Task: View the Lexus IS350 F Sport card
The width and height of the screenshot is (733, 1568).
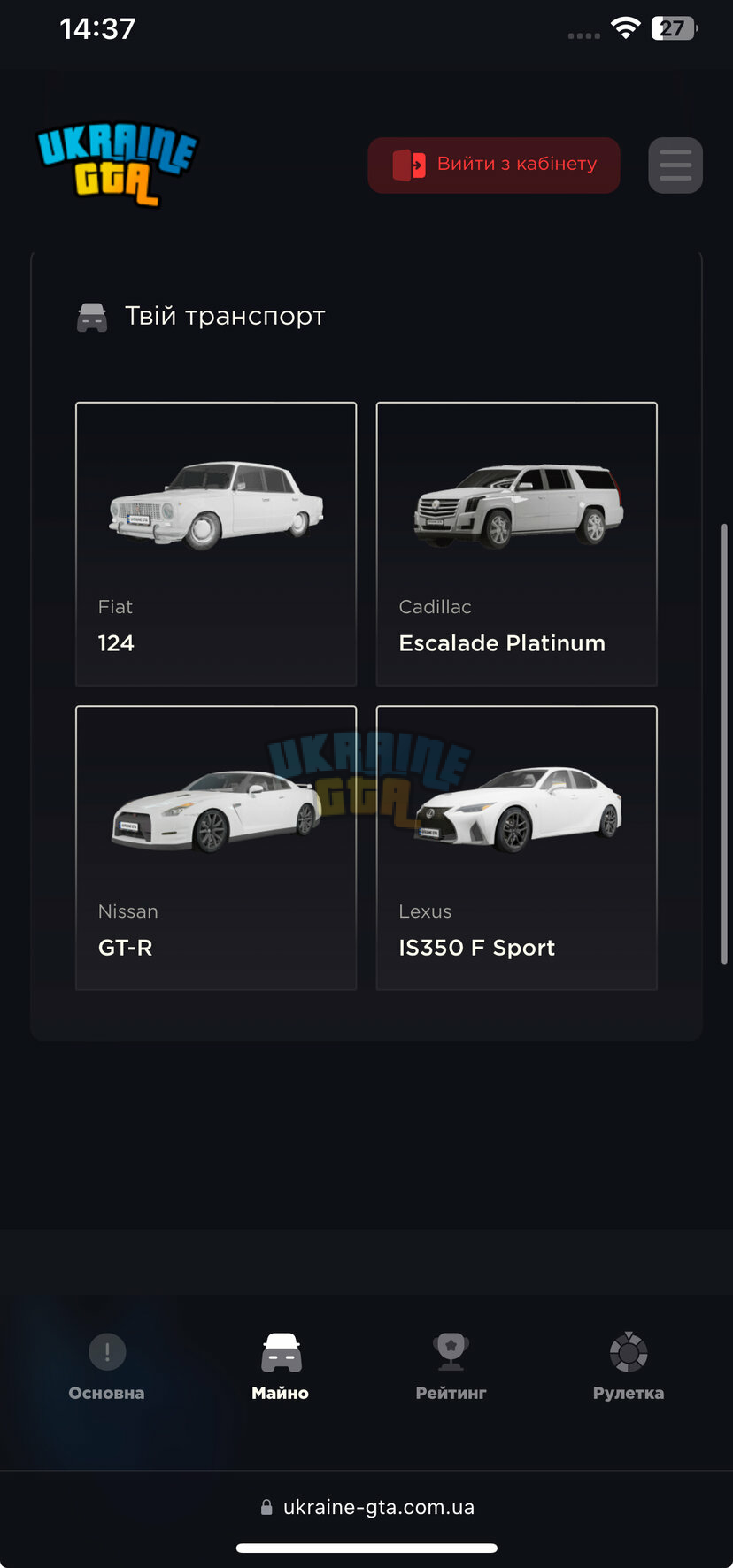Action: 517,848
